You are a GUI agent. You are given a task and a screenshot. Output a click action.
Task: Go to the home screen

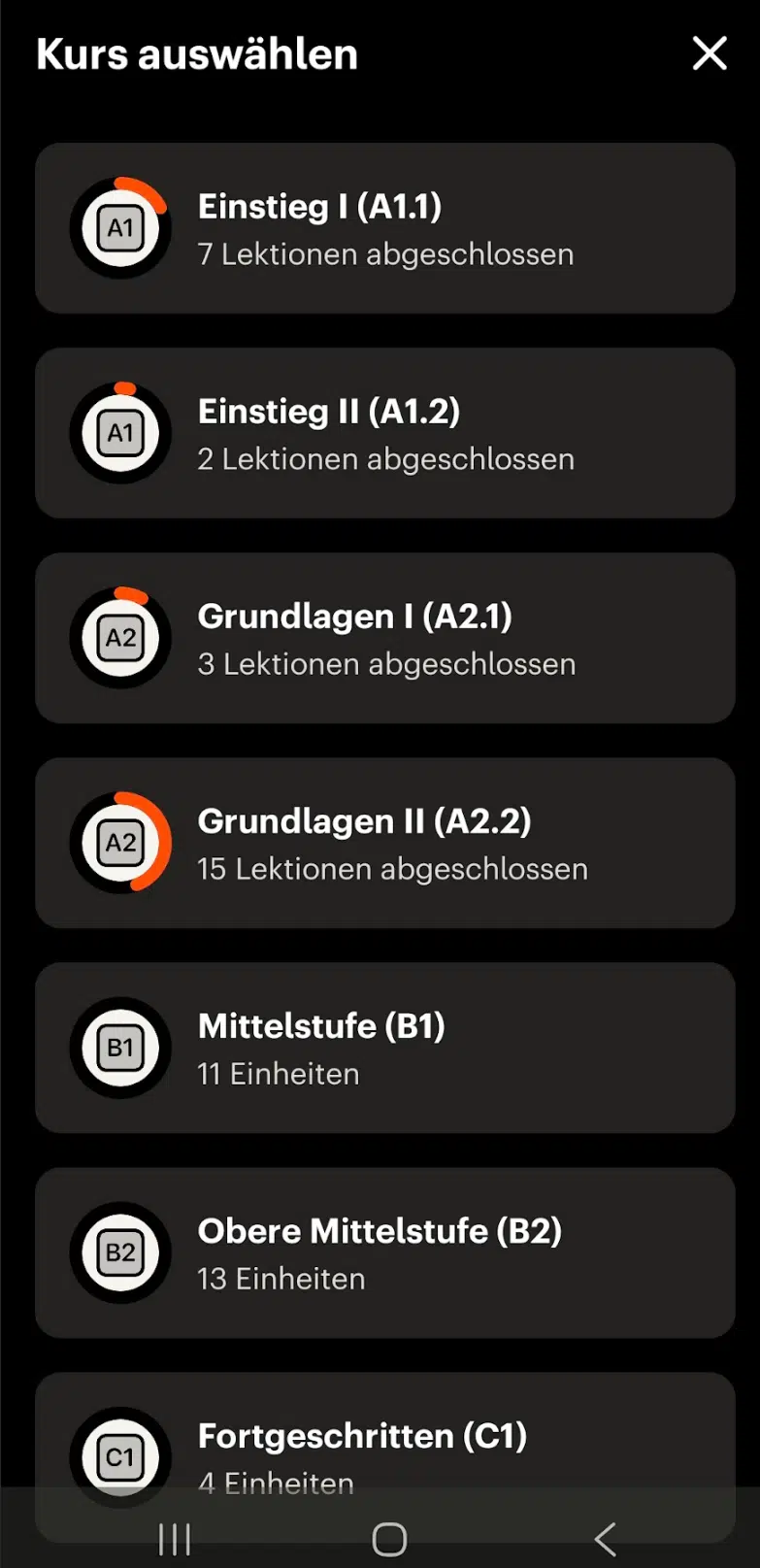(x=389, y=1539)
